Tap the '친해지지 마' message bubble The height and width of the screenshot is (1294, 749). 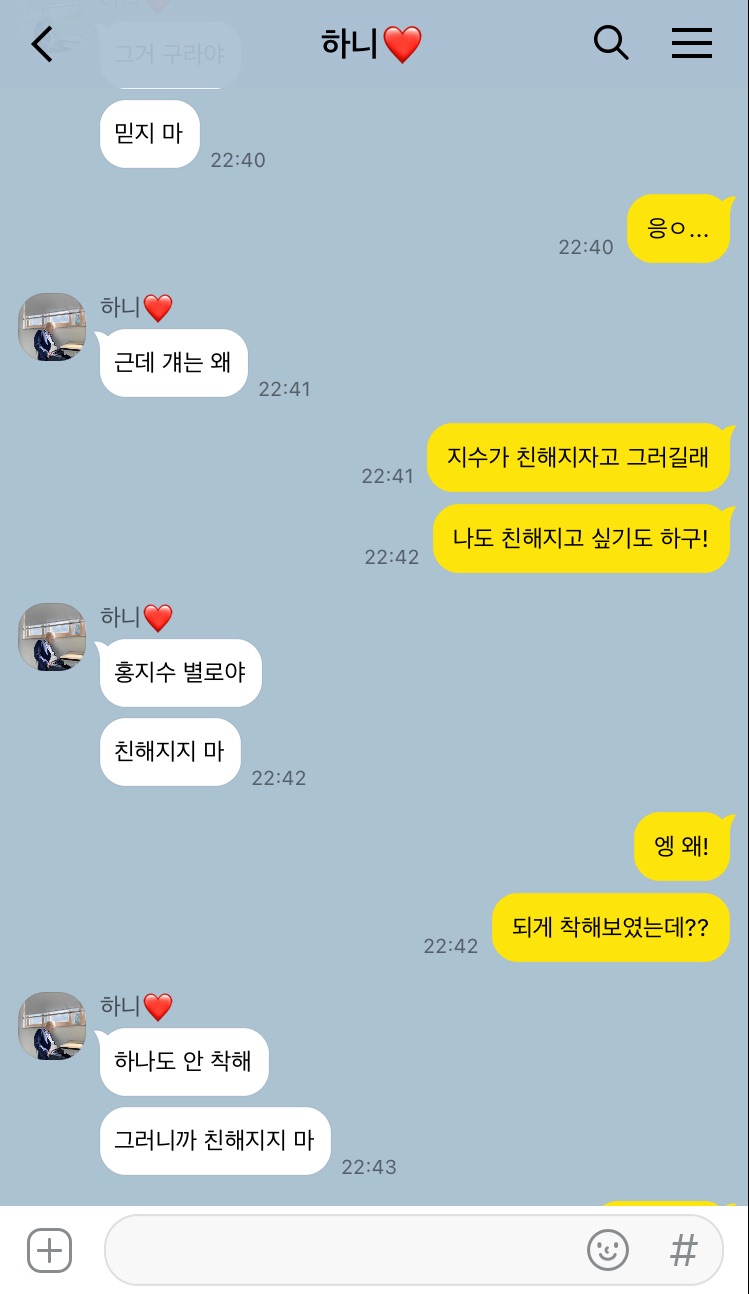pyautogui.click(x=170, y=752)
